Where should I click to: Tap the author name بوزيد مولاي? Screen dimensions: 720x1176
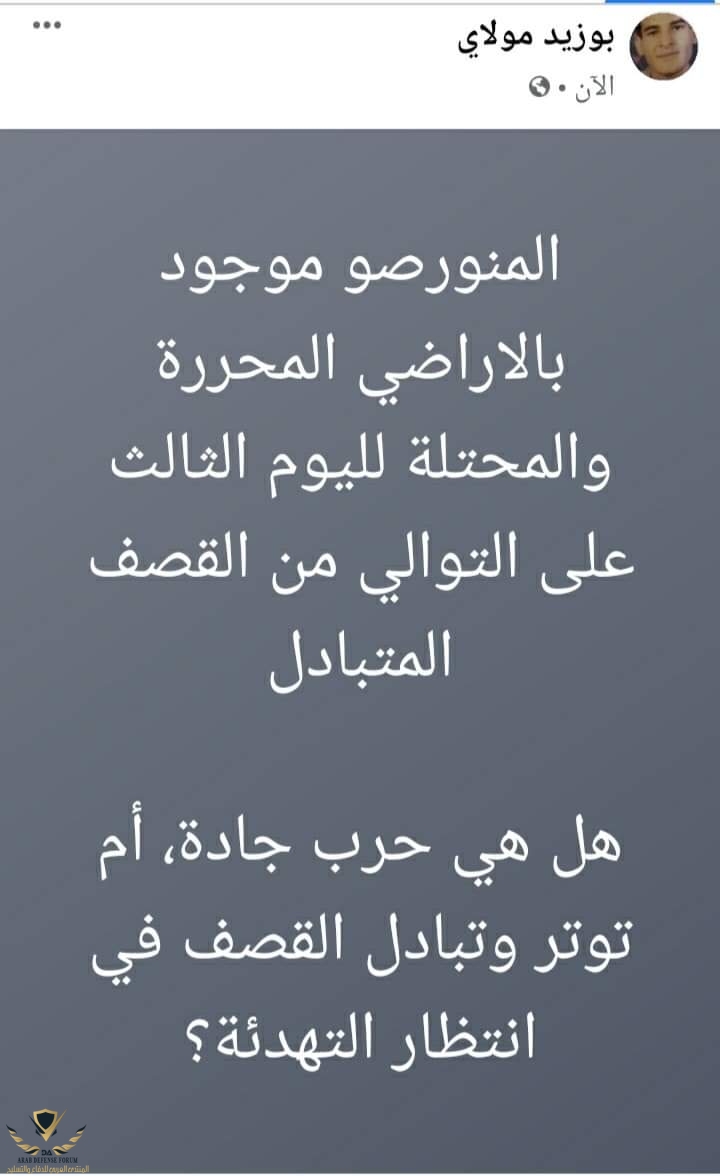[536, 41]
